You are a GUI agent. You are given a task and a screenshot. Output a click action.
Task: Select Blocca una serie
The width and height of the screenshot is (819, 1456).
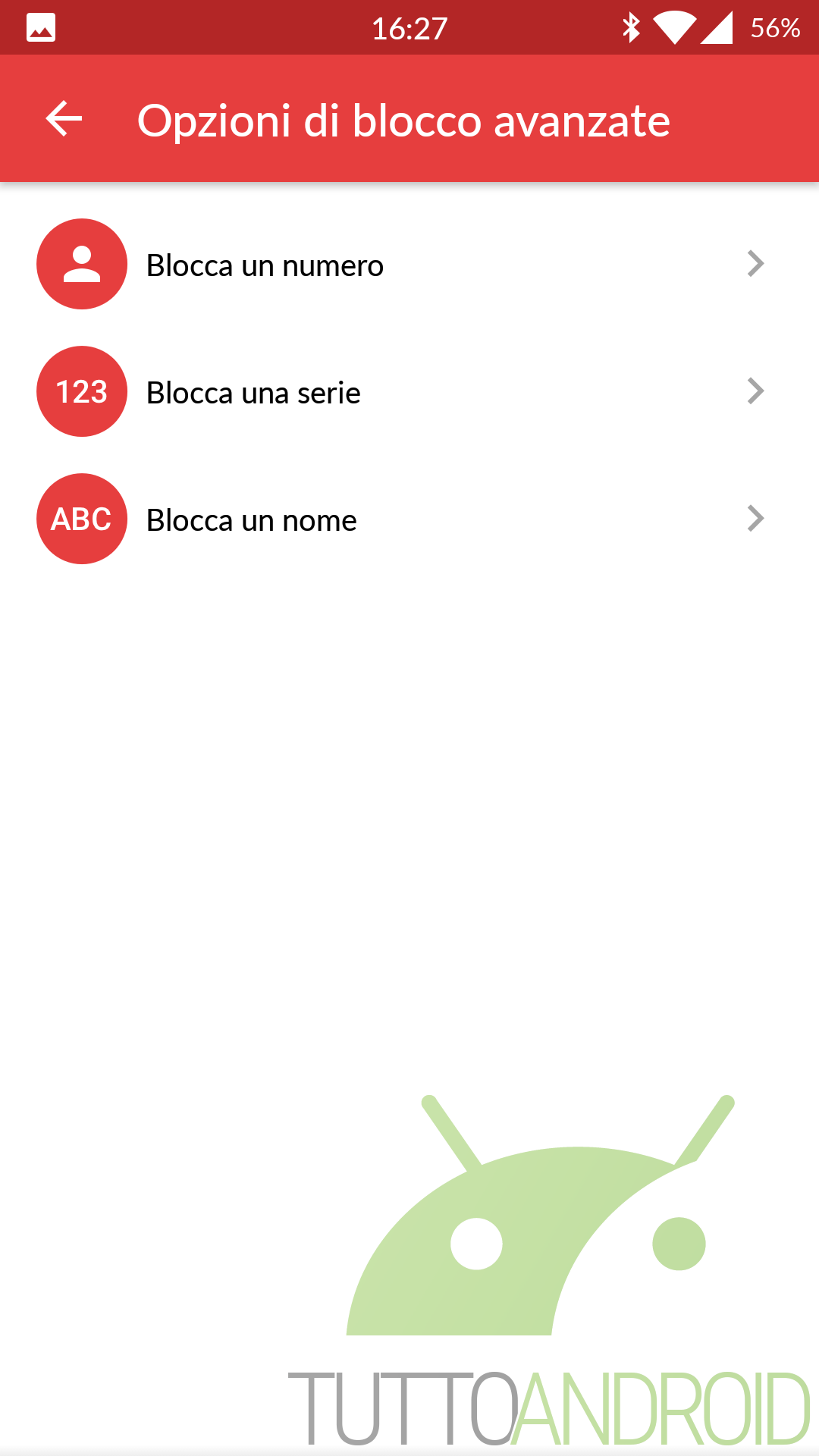[409, 391]
